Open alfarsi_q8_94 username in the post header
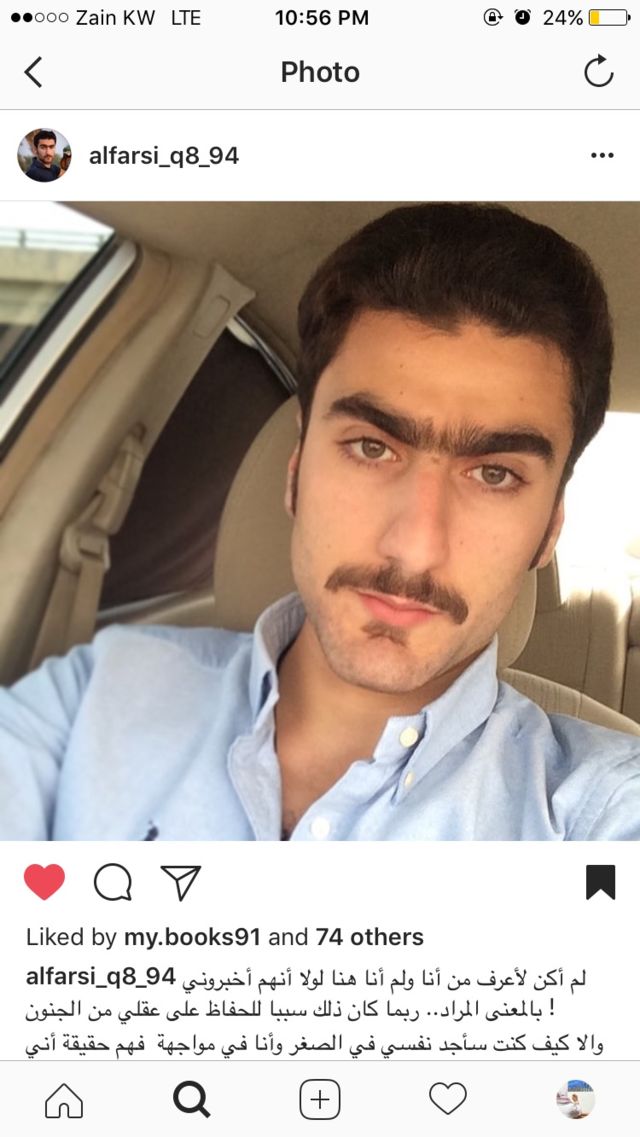 coord(164,156)
